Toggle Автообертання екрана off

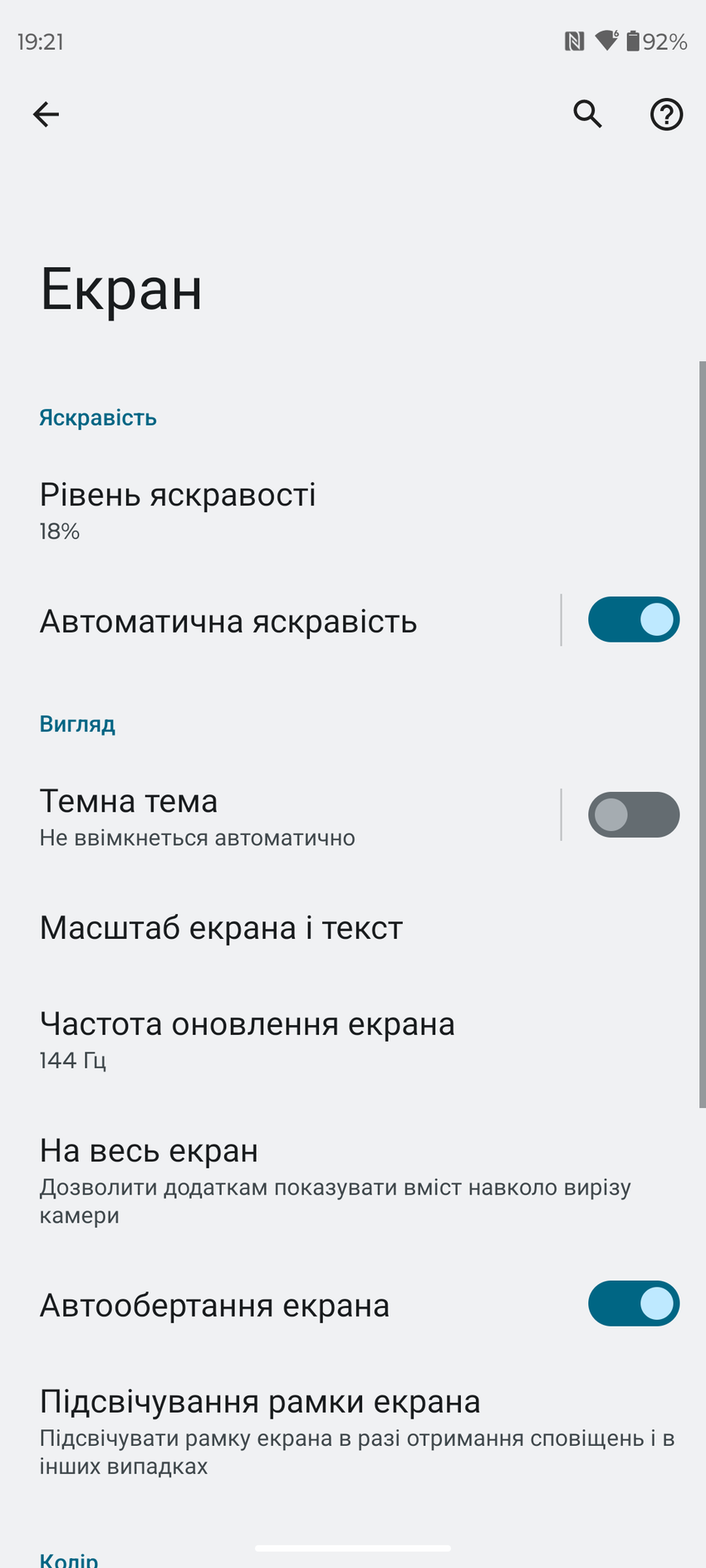tap(634, 1303)
